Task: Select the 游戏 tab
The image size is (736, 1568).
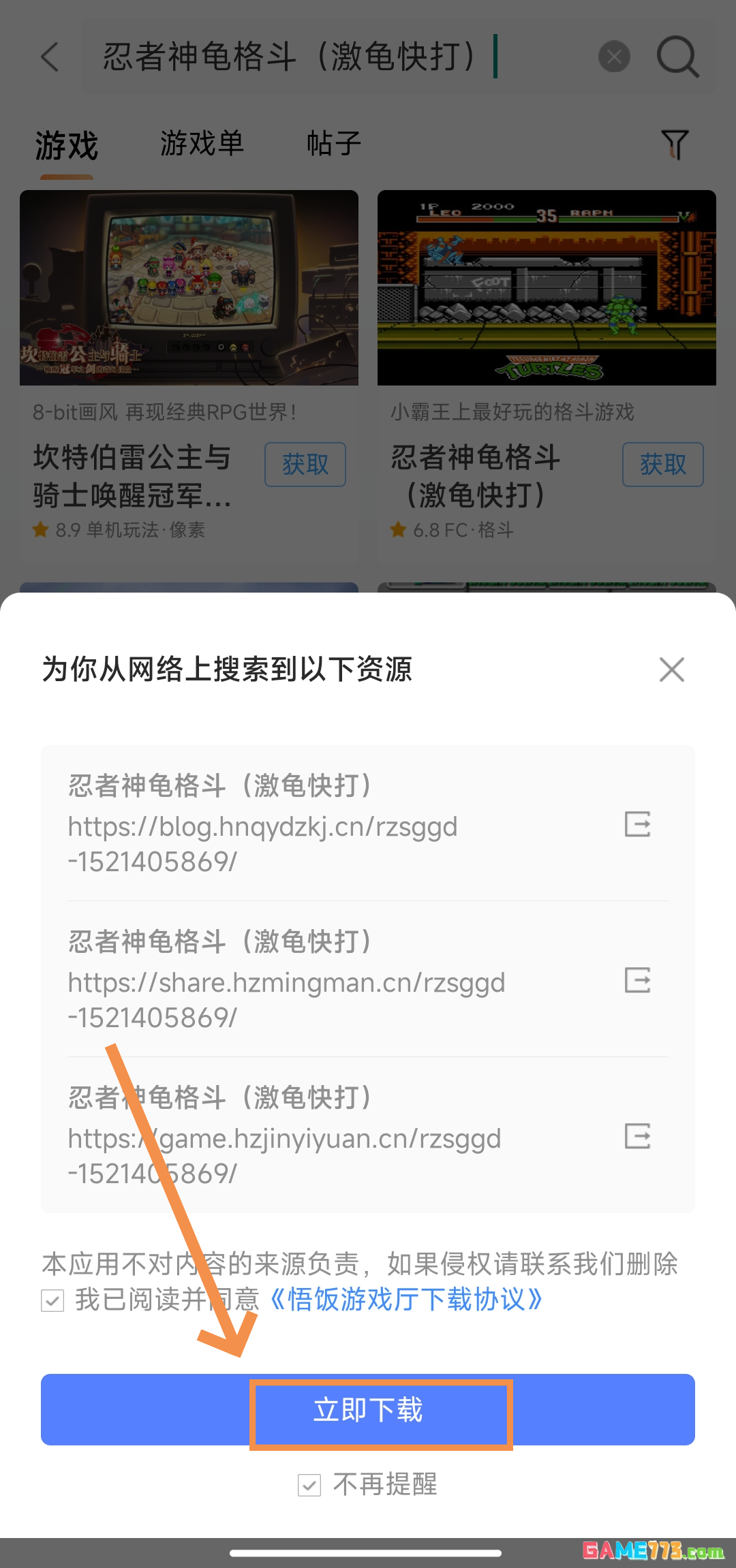Action: click(x=67, y=146)
